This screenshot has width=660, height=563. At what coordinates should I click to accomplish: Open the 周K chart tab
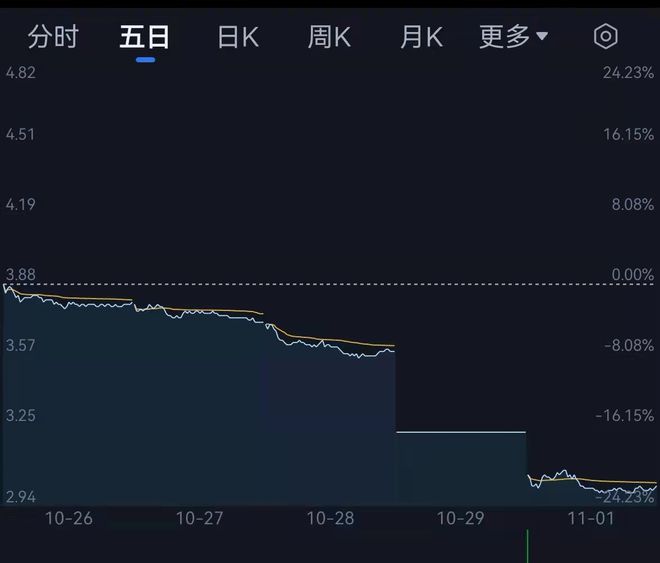click(329, 38)
